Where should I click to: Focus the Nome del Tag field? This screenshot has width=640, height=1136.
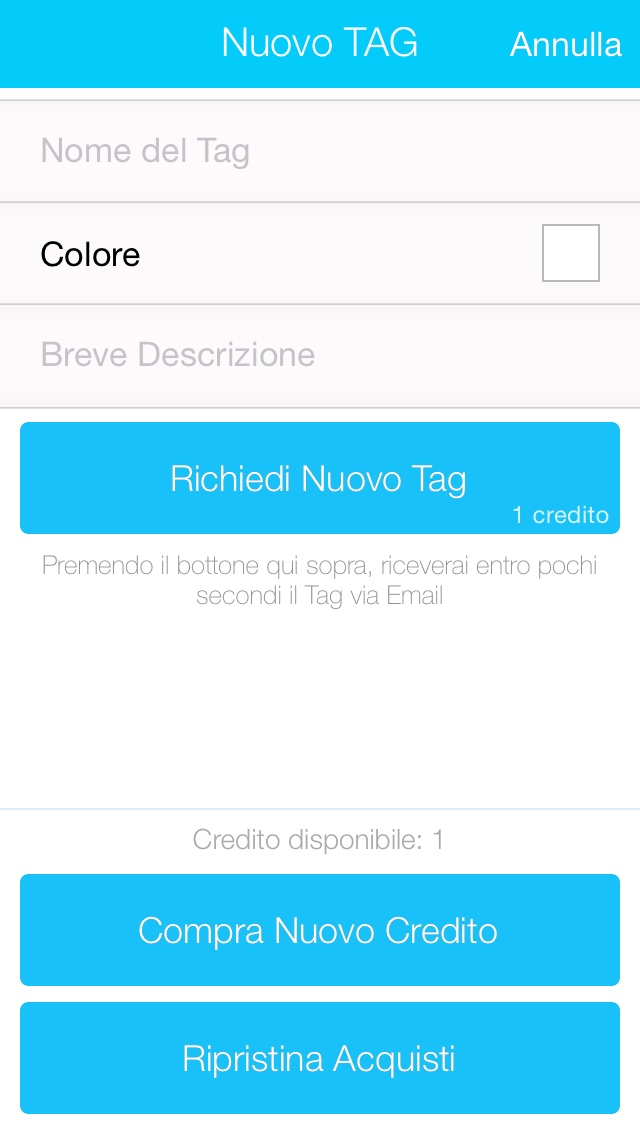click(x=320, y=152)
